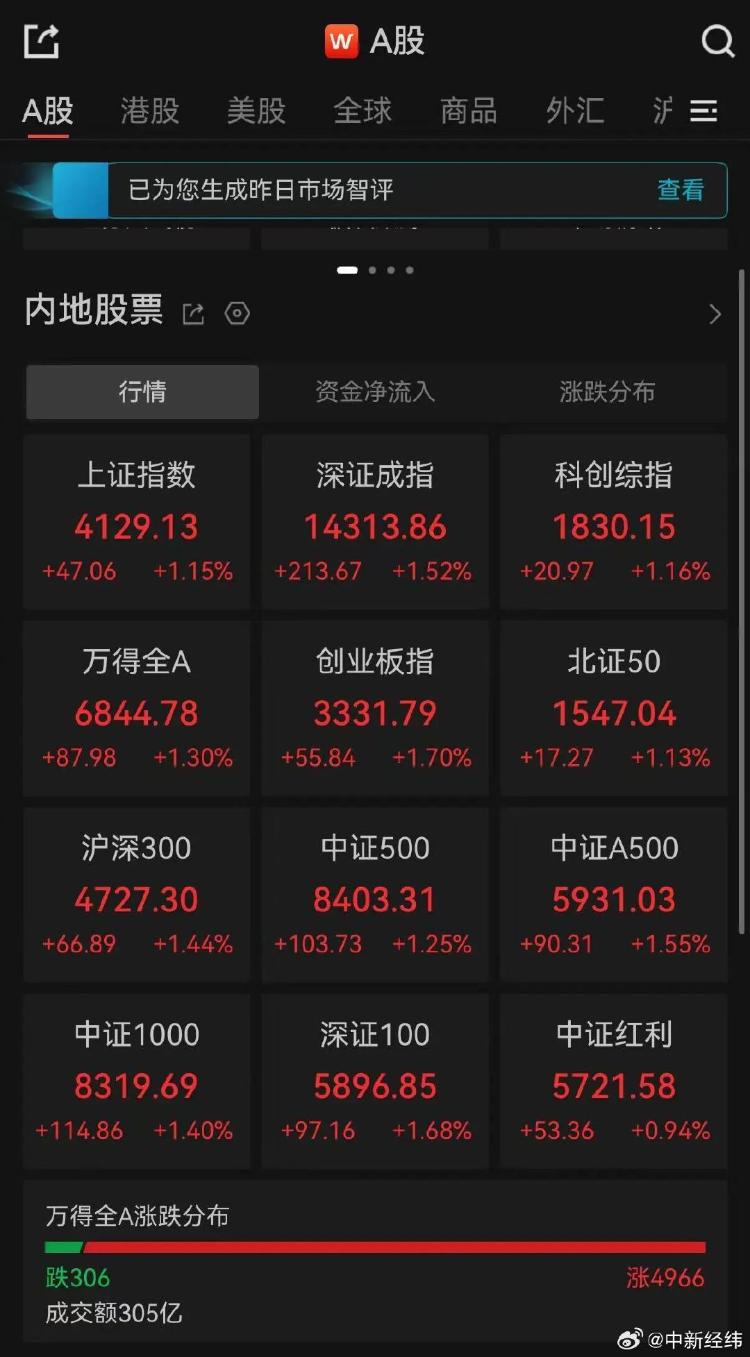Tap 查看 to view the market review
Image resolution: width=750 pixels, height=1357 pixels.
pyautogui.click(x=680, y=190)
